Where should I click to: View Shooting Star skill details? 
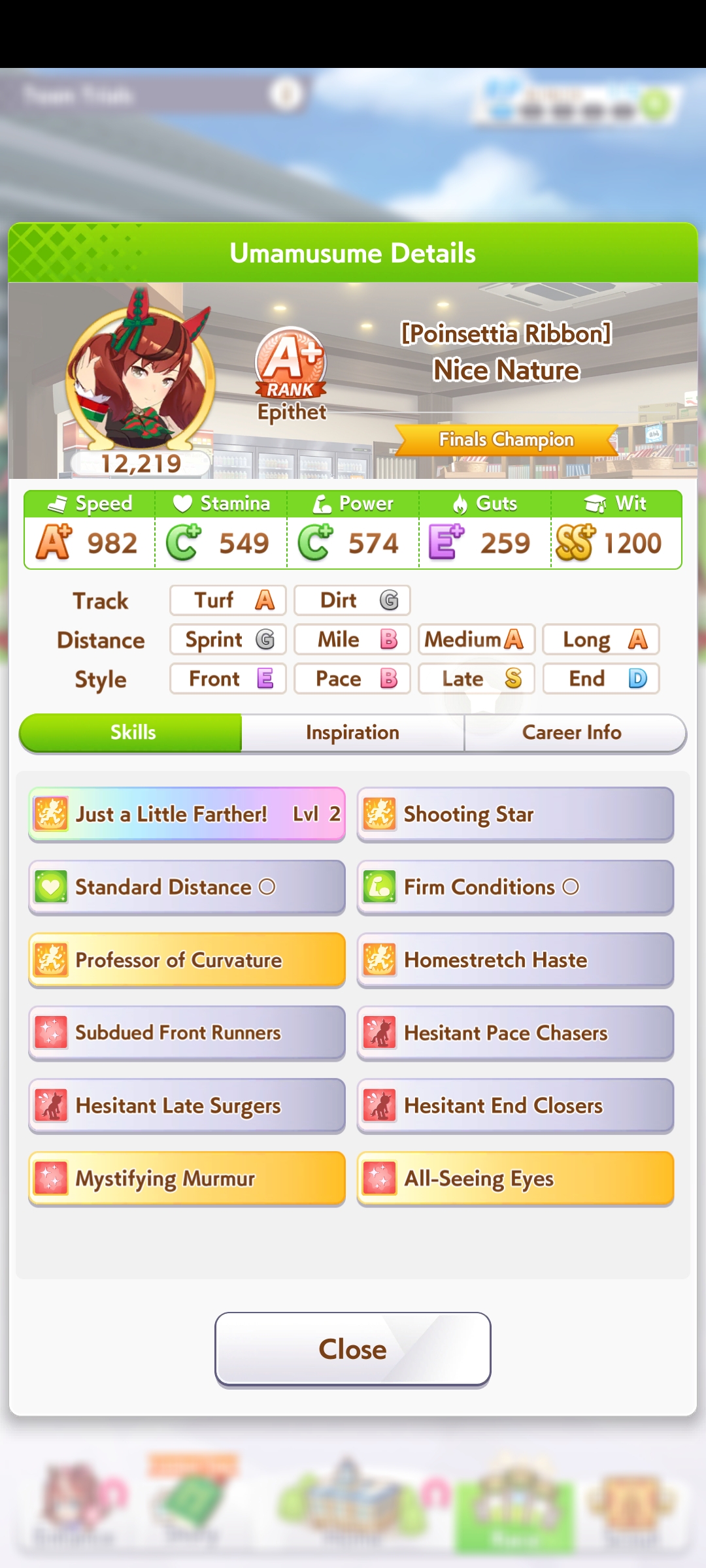pyautogui.click(x=515, y=814)
